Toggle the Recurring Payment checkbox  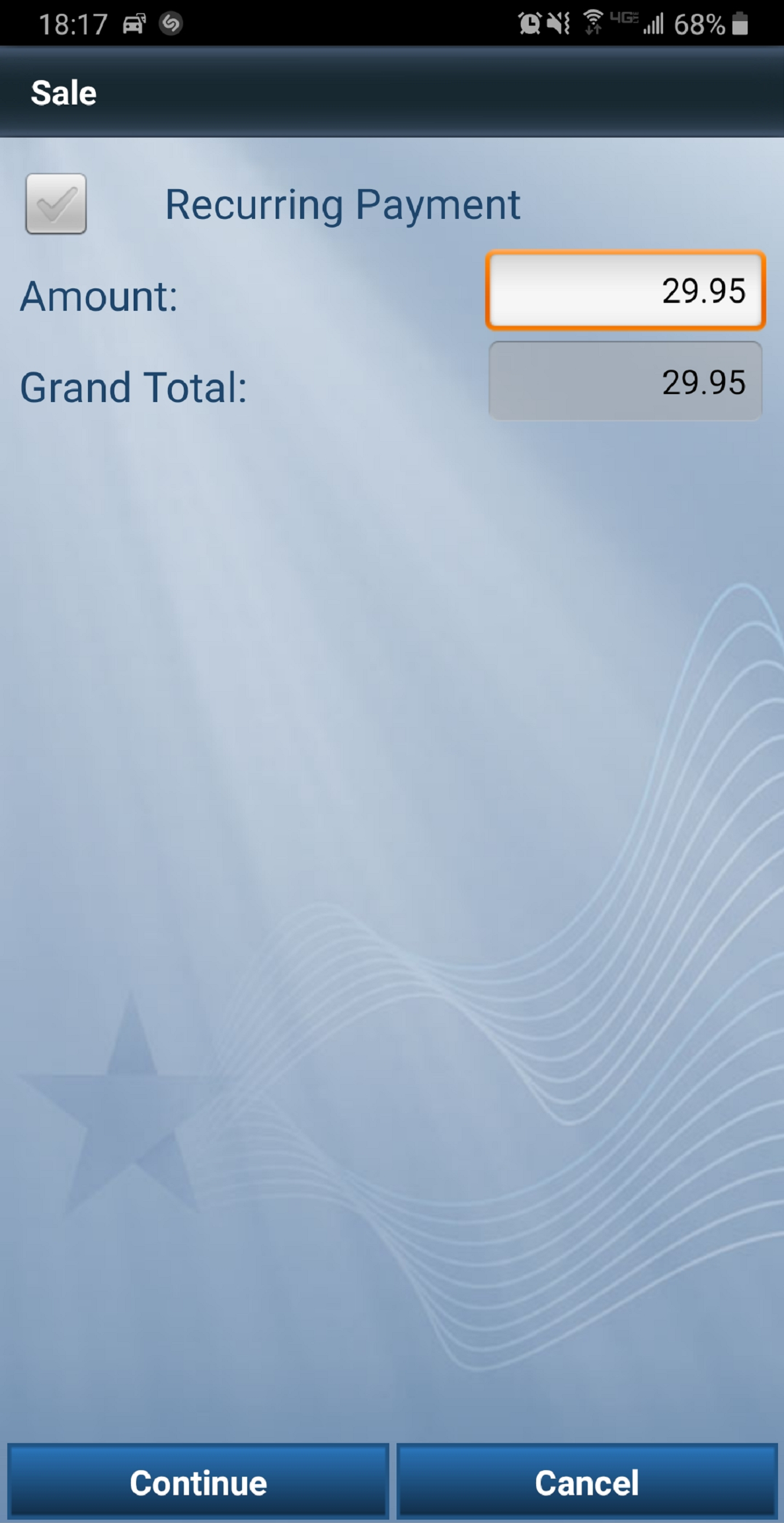(x=56, y=204)
